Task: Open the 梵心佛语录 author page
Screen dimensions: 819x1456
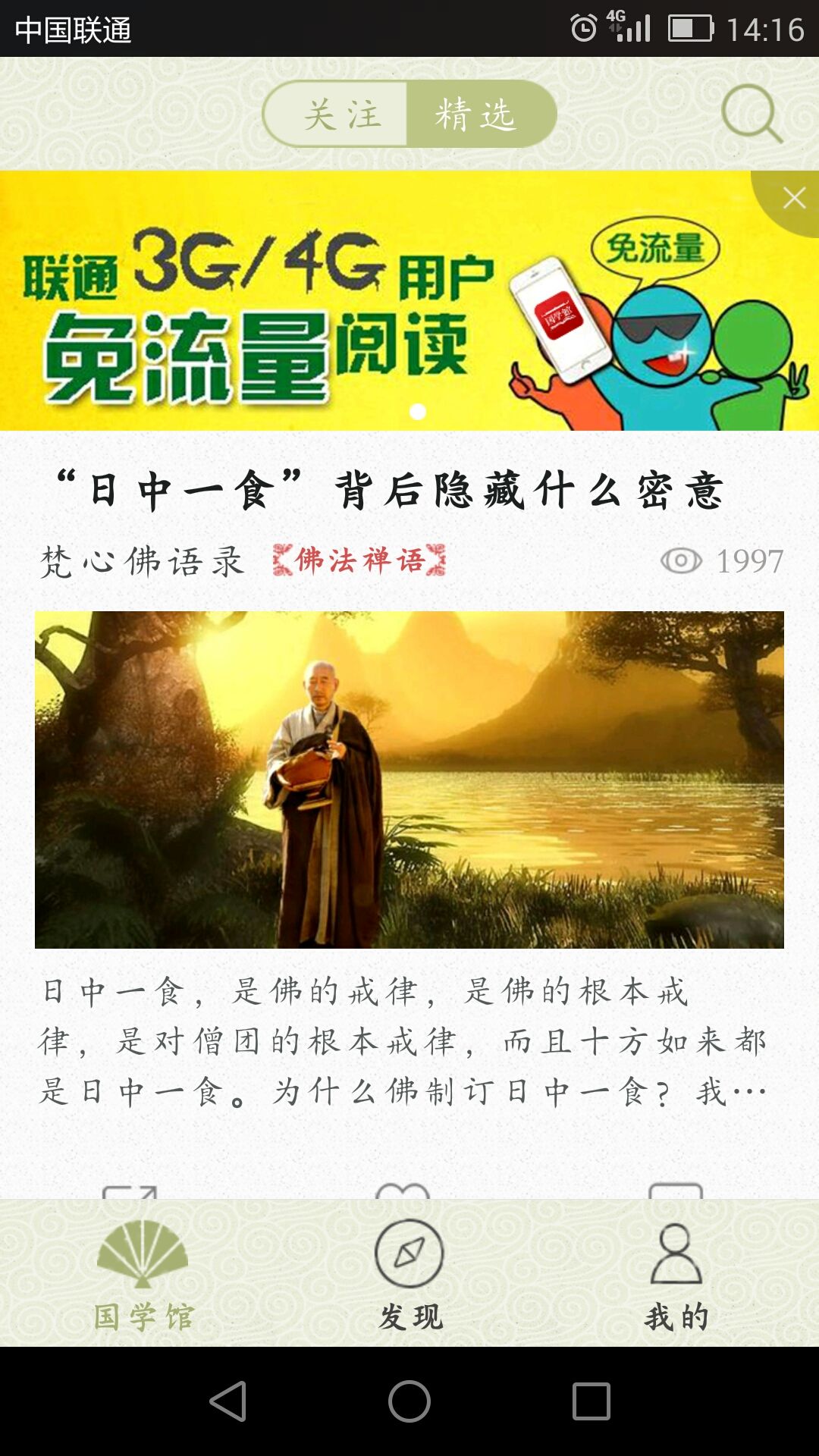Action: pyautogui.click(x=142, y=561)
